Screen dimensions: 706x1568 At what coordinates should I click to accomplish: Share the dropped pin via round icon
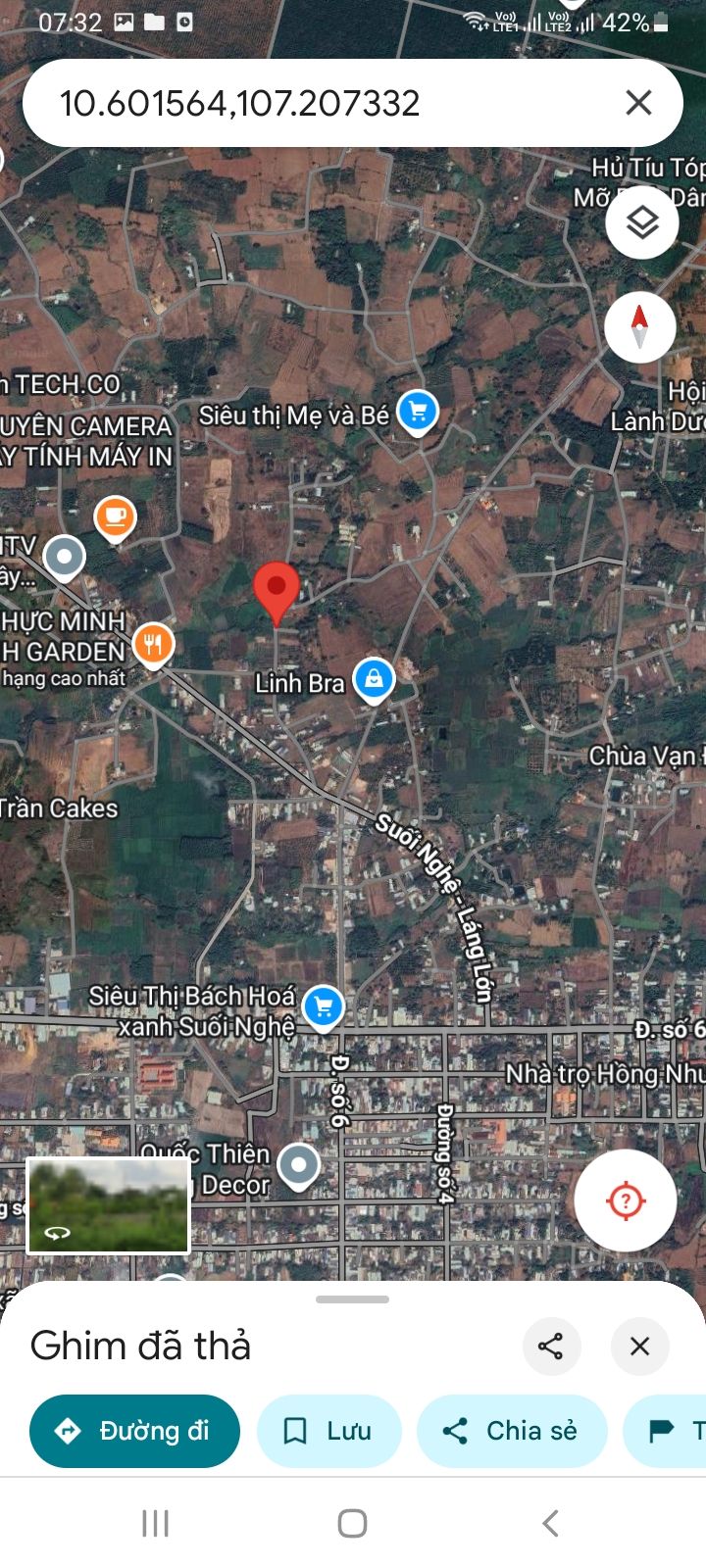(551, 1346)
